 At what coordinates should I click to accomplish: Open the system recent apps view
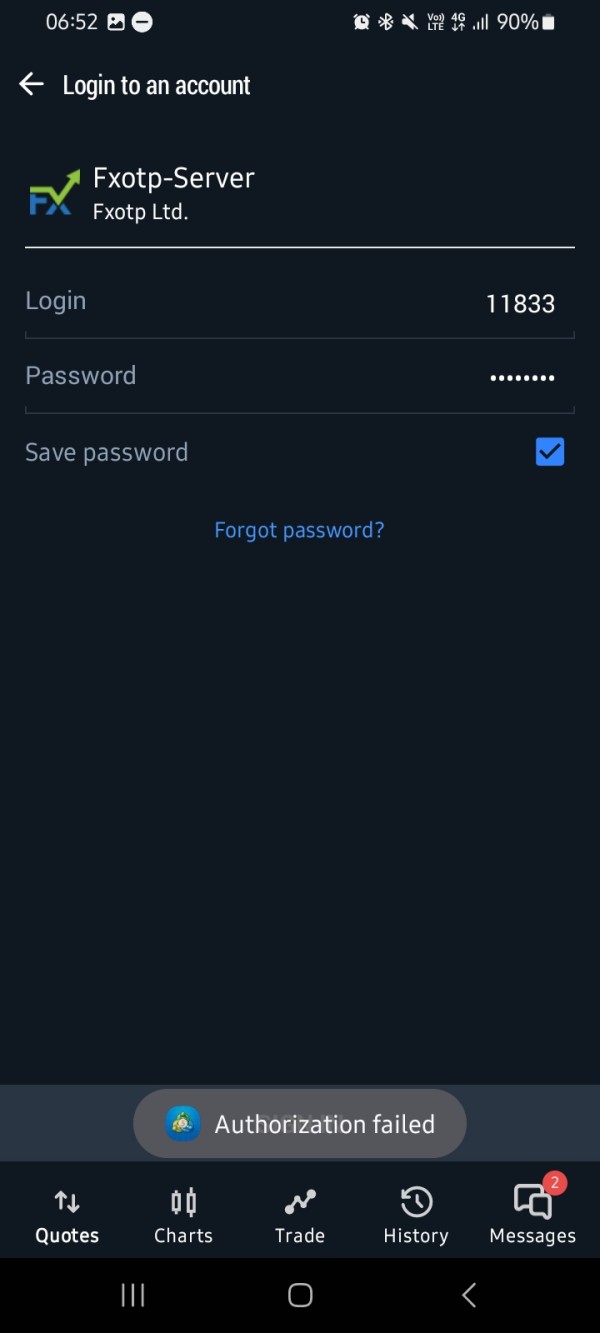(132, 1295)
